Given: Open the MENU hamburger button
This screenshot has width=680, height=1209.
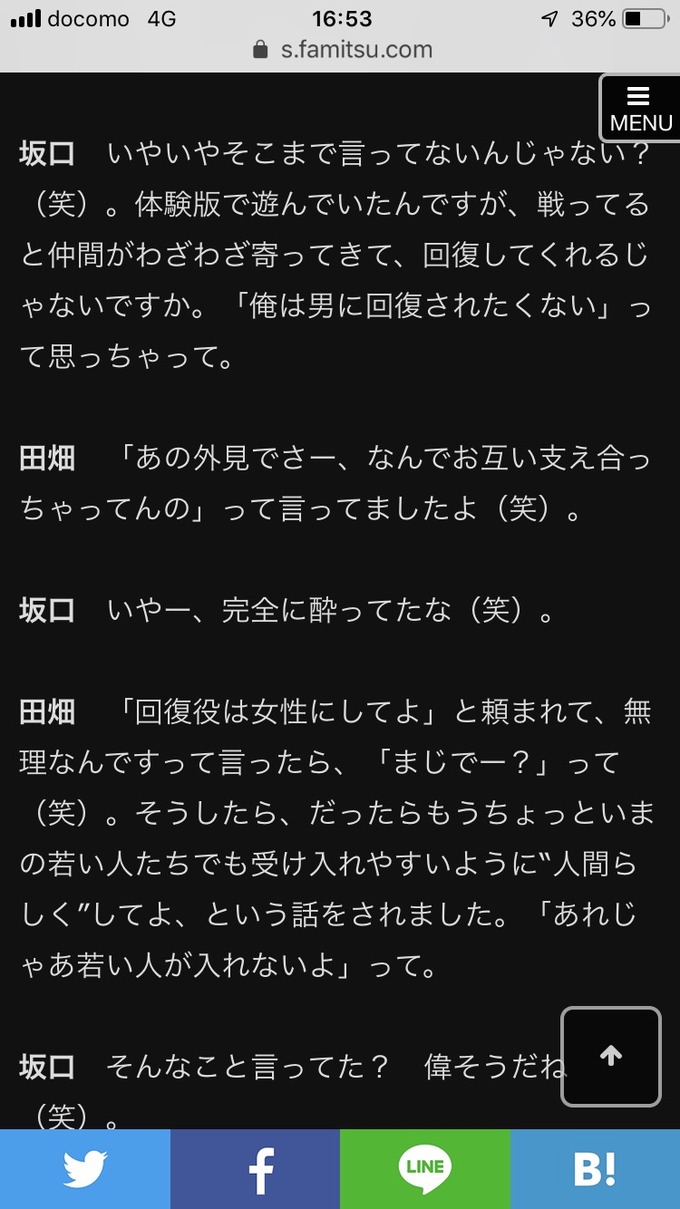Looking at the screenshot, I should coord(640,107).
